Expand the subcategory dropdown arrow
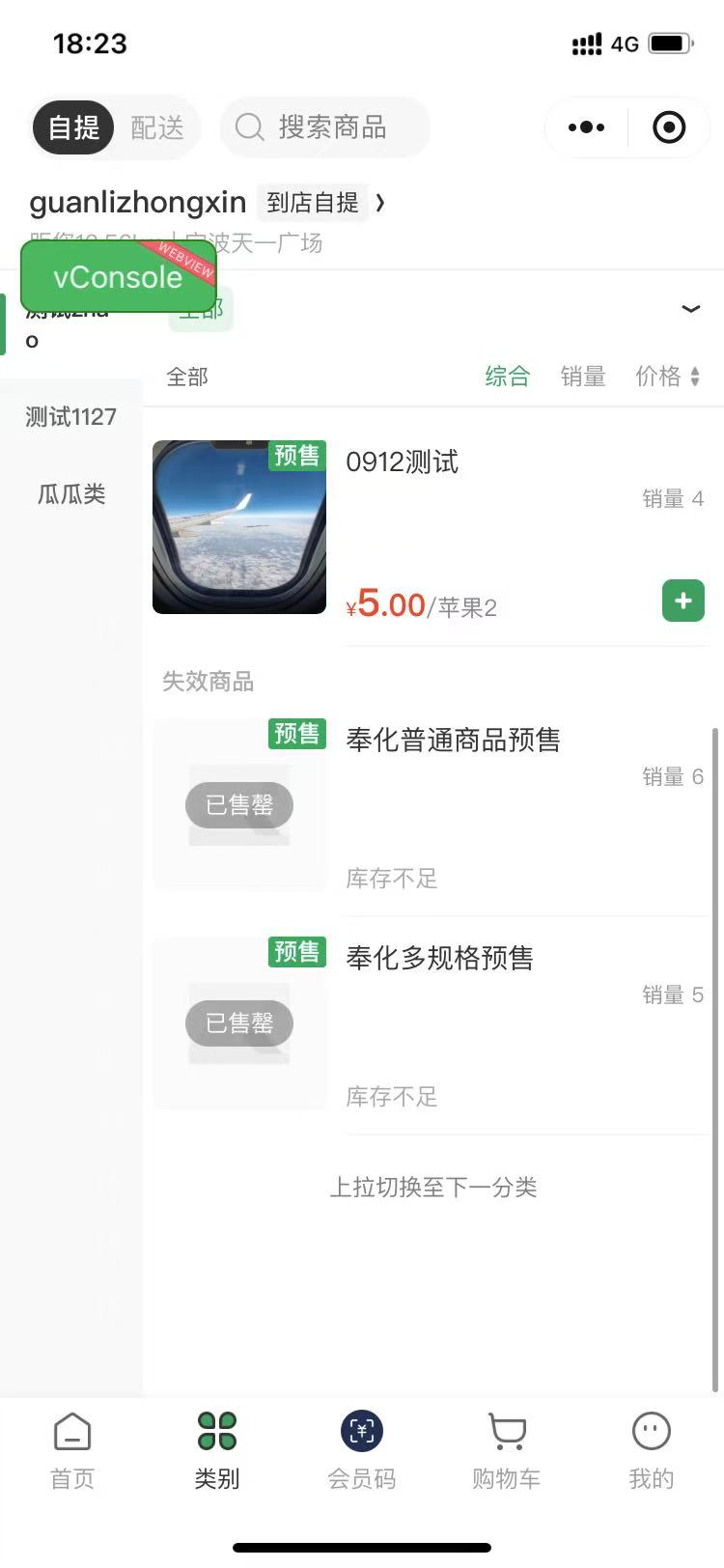This screenshot has width=724, height=1568. [x=691, y=309]
